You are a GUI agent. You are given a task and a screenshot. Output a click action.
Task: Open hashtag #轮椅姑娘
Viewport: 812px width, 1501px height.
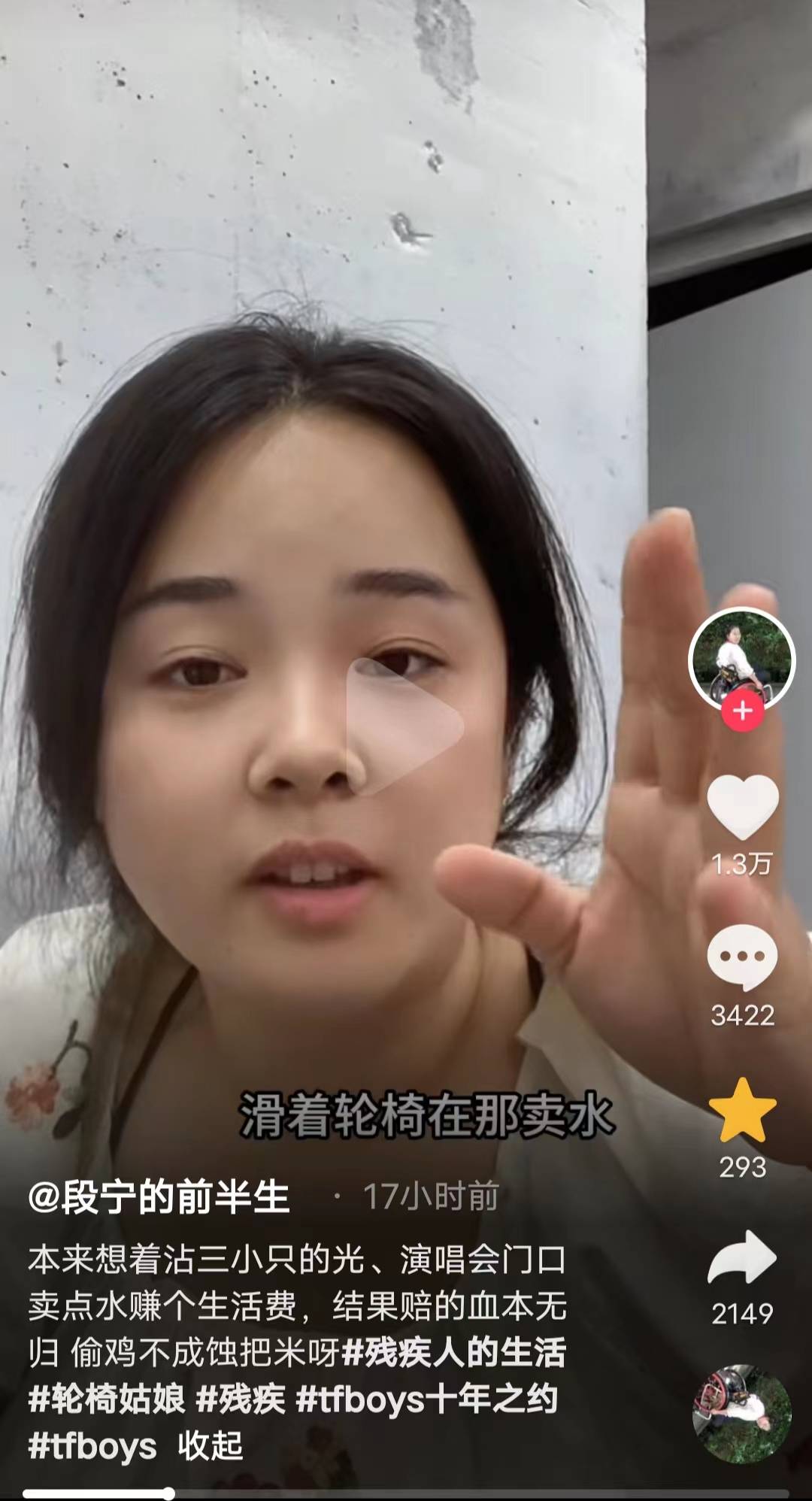[107, 1400]
